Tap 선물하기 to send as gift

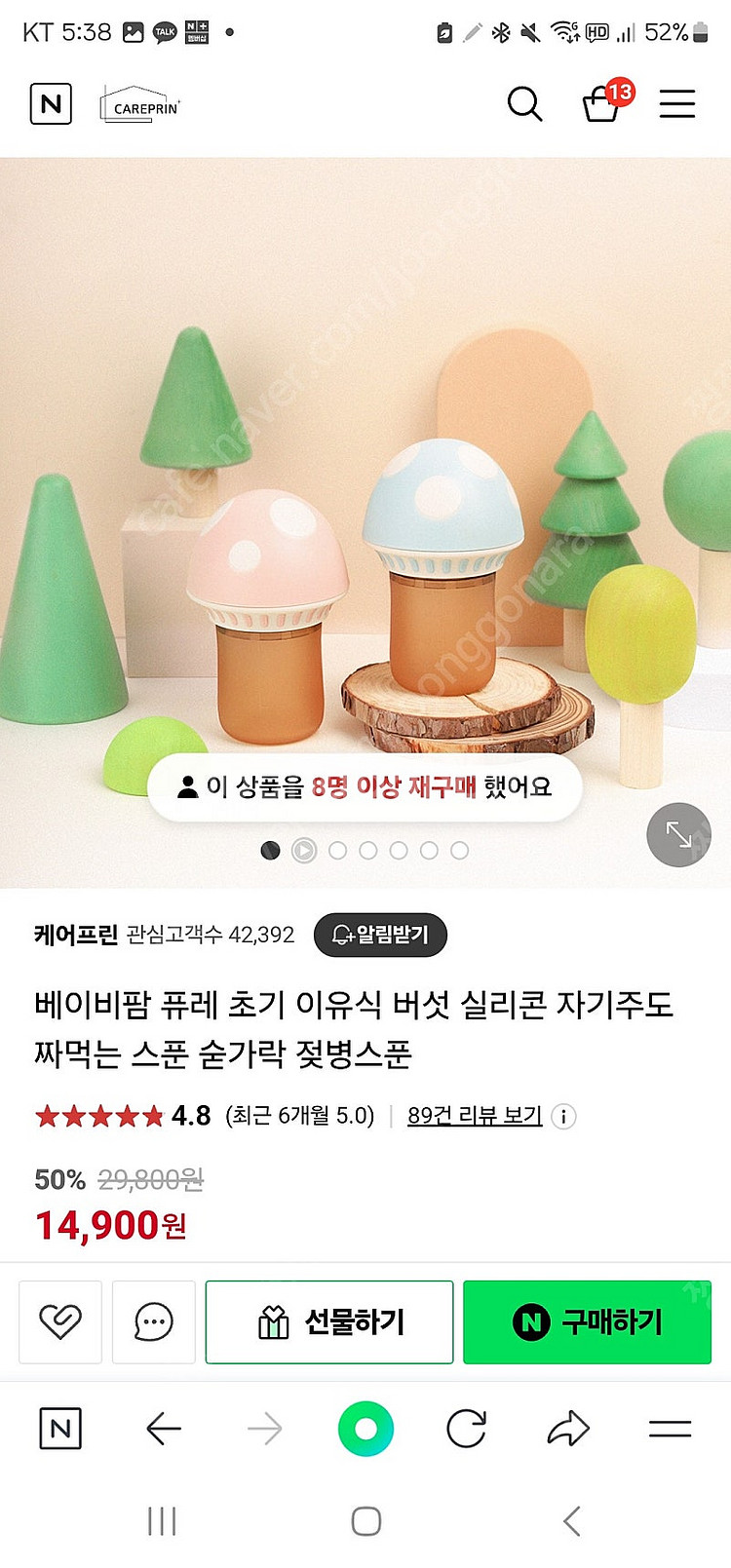click(329, 1321)
